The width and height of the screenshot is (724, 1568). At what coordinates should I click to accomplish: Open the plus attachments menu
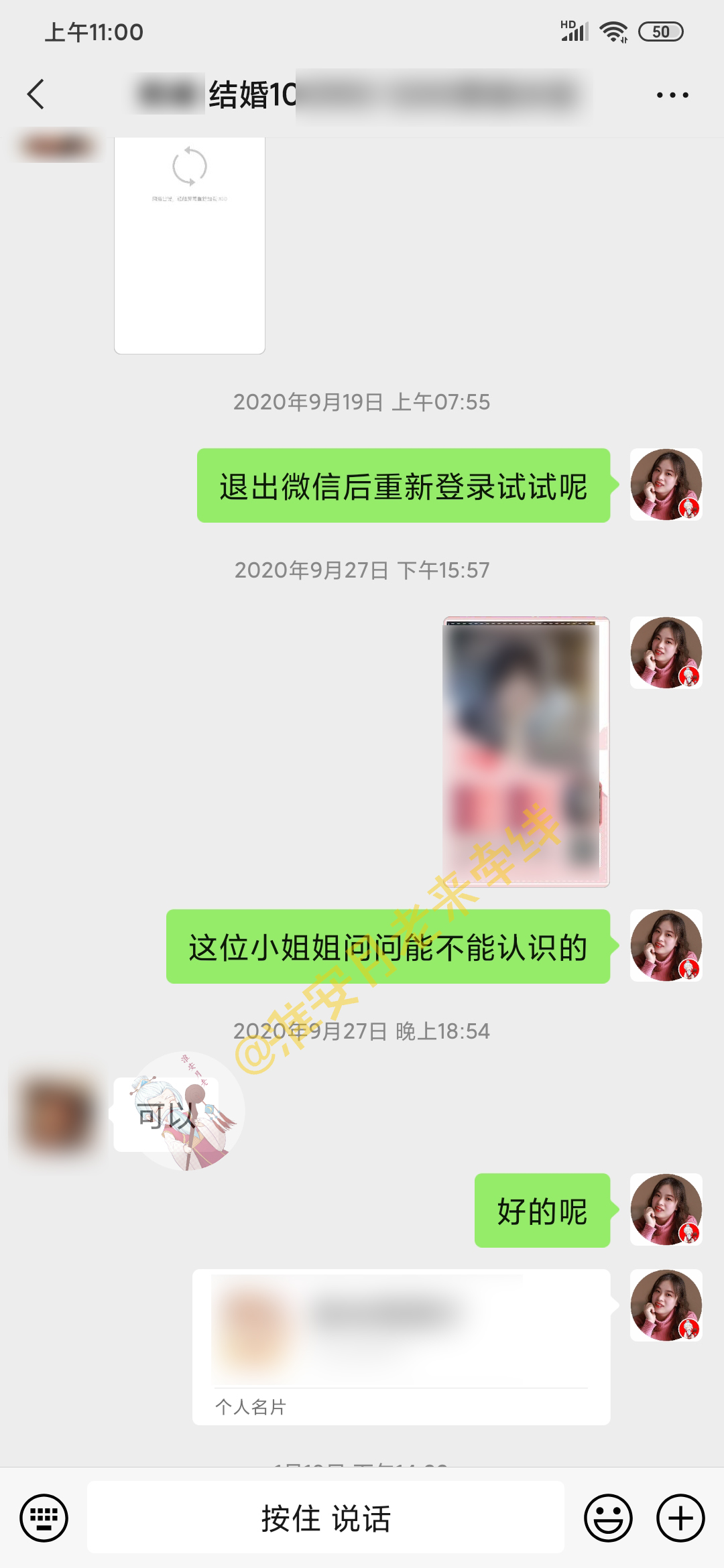pyautogui.click(x=680, y=1518)
